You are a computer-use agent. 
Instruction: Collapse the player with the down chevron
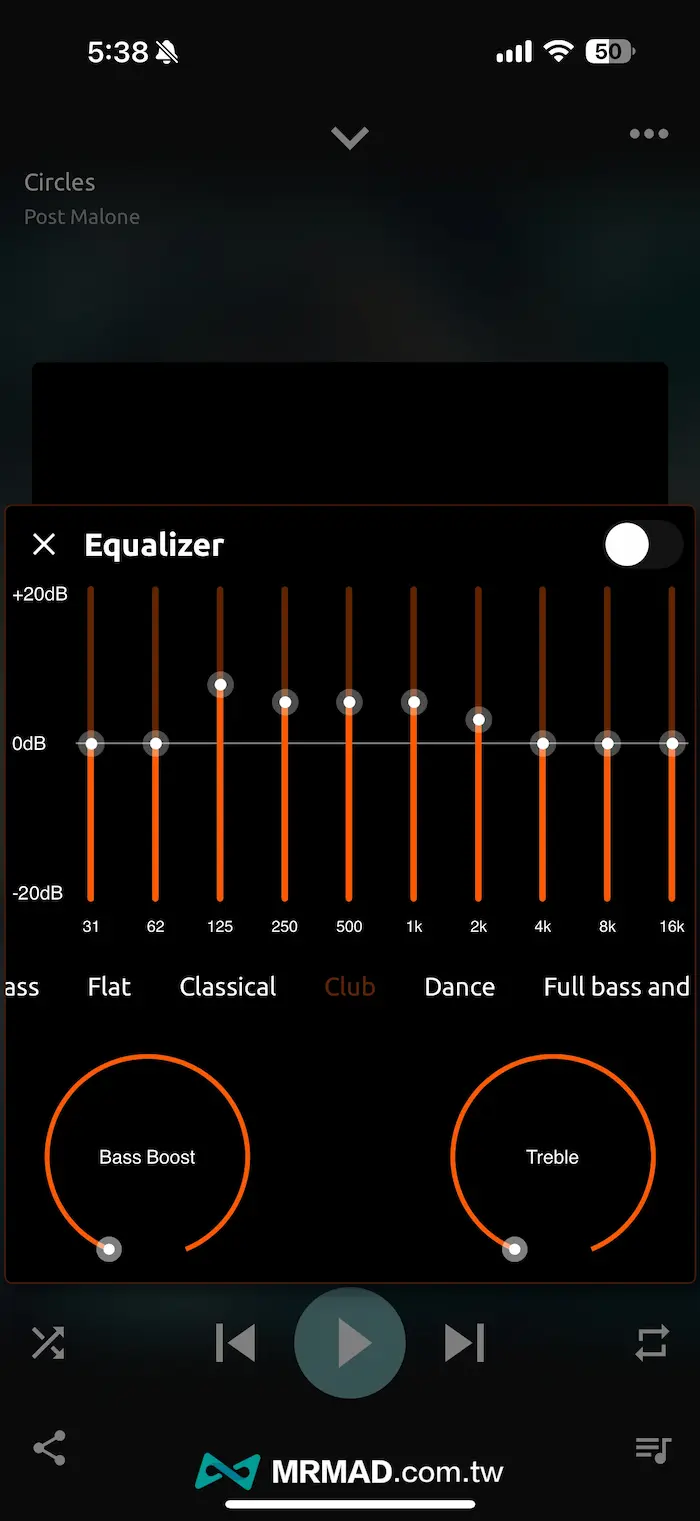[350, 138]
